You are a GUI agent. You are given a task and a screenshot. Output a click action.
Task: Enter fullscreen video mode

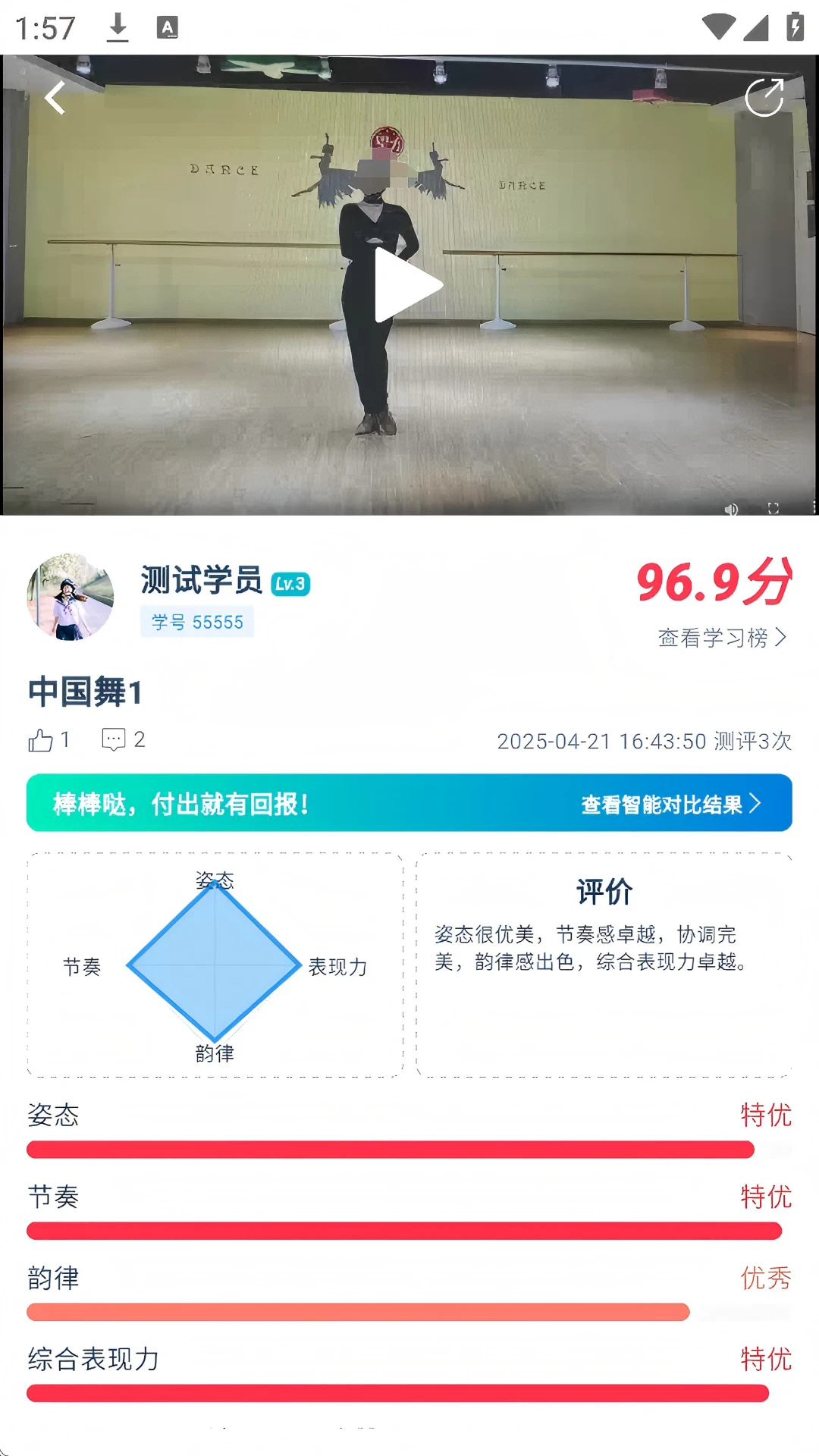tap(773, 509)
